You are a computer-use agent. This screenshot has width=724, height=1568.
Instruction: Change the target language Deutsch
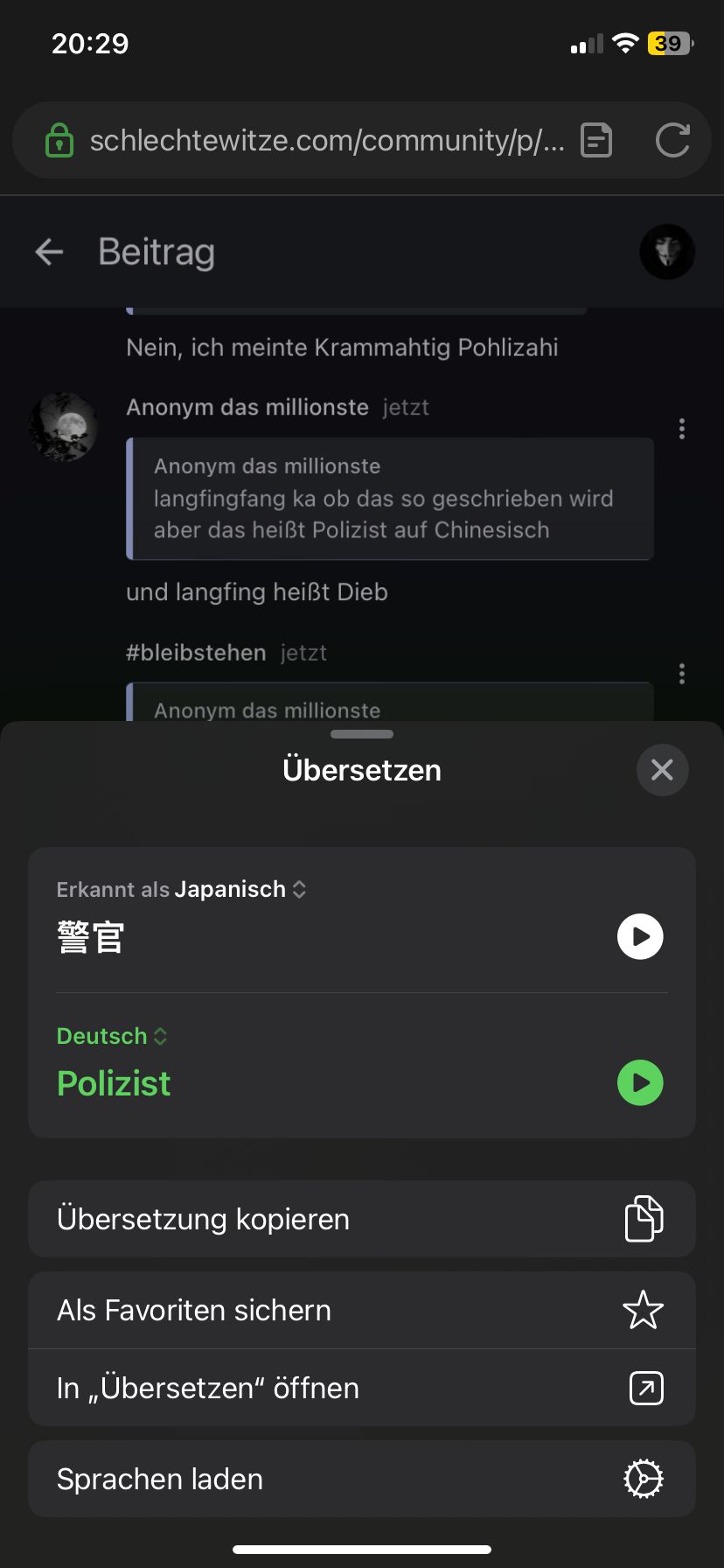(112, 1036)
